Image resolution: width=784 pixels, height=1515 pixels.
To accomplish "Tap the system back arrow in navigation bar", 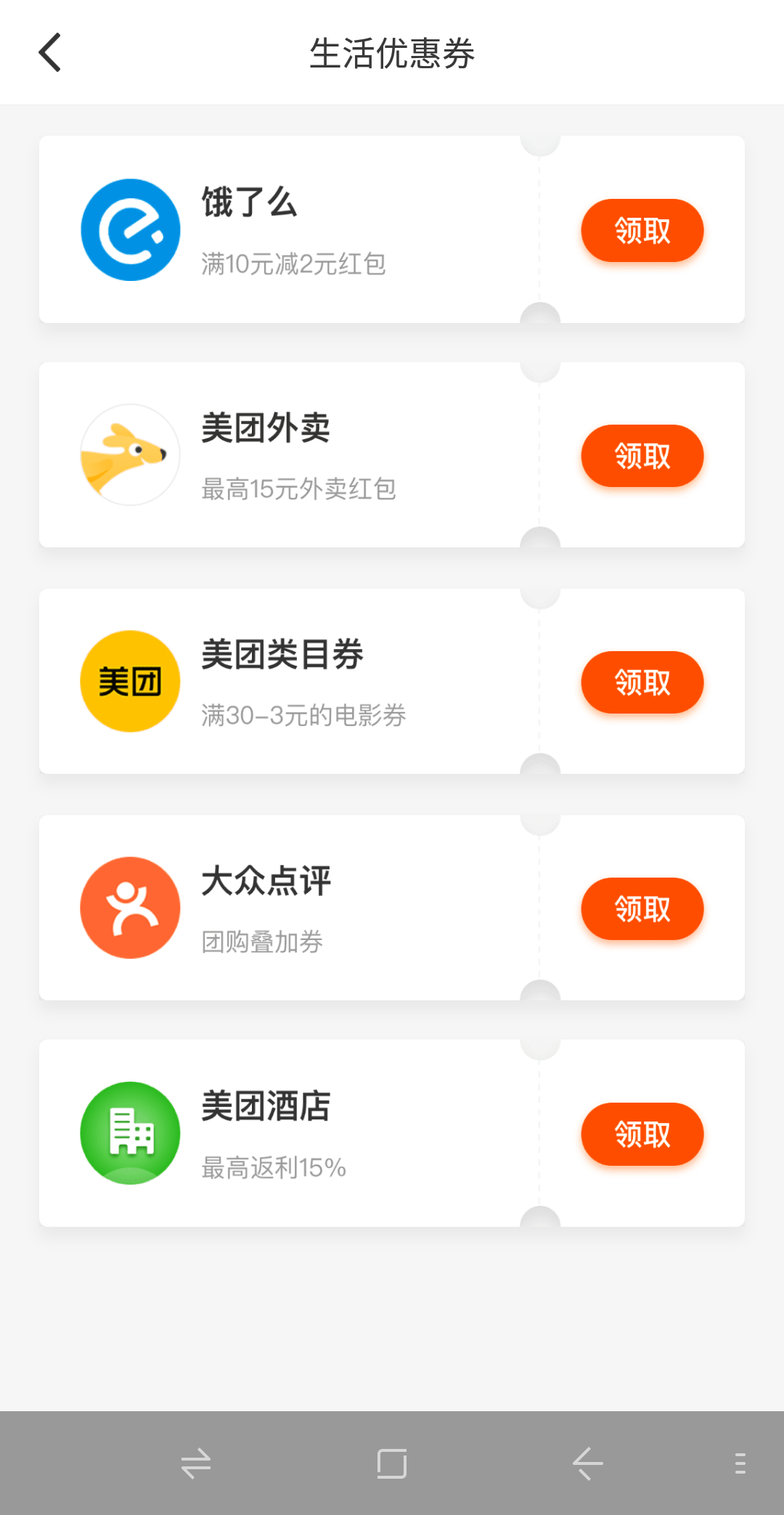I will [588, 1463].
